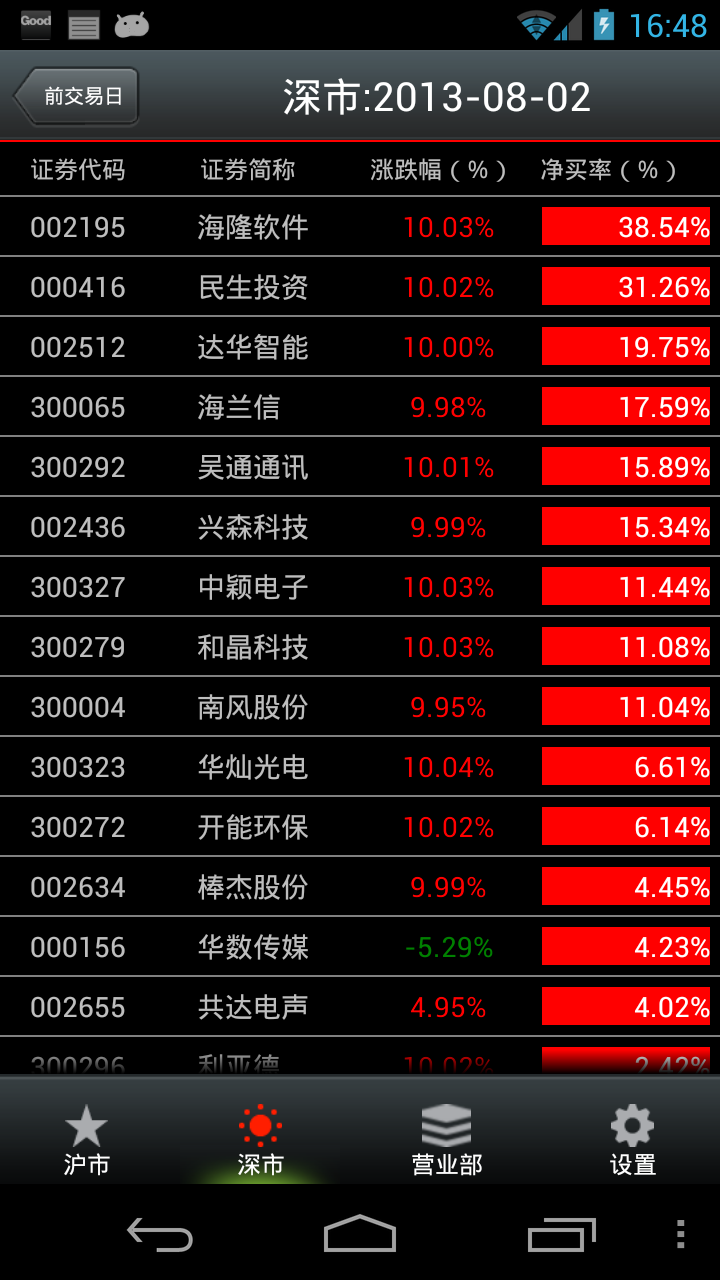Image resolution: width=720 pixels, height=1280 pixels.
Task: Open the 设置 settings tab
Action: coord(632,1138)
